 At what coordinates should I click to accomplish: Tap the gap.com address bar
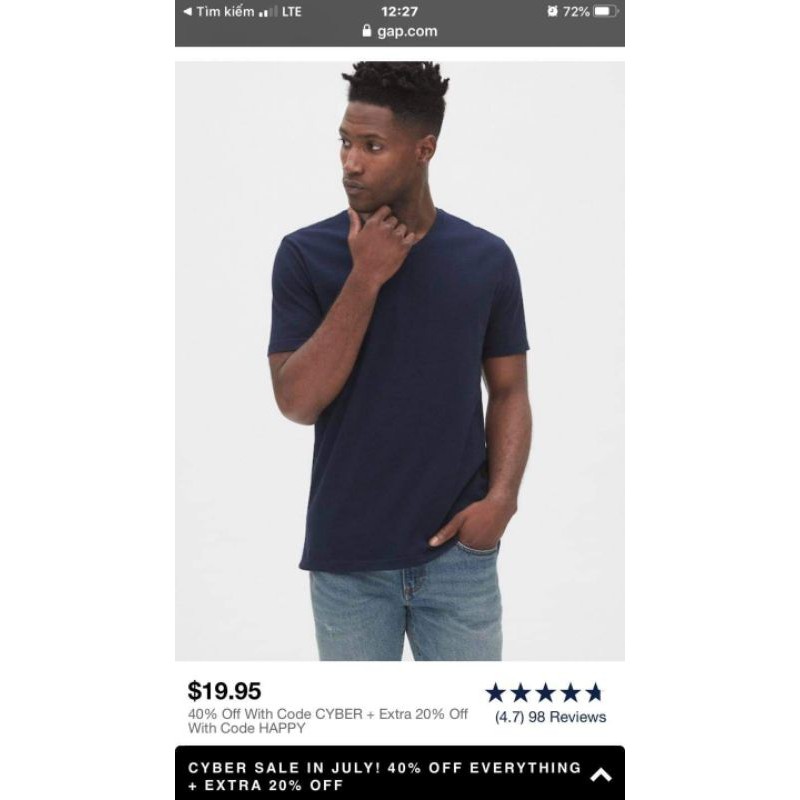[400, 31]
